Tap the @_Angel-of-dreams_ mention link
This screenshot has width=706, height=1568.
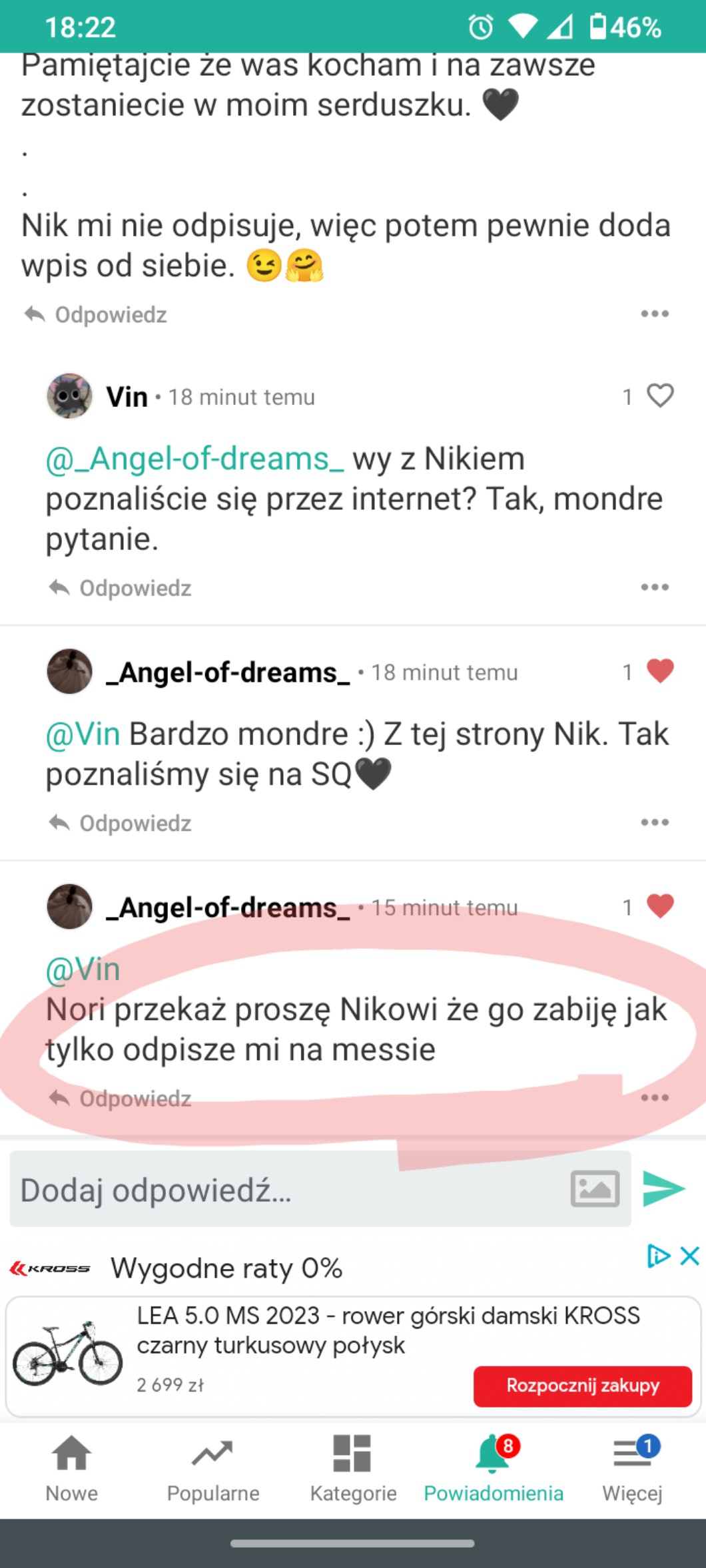(194, 459)
